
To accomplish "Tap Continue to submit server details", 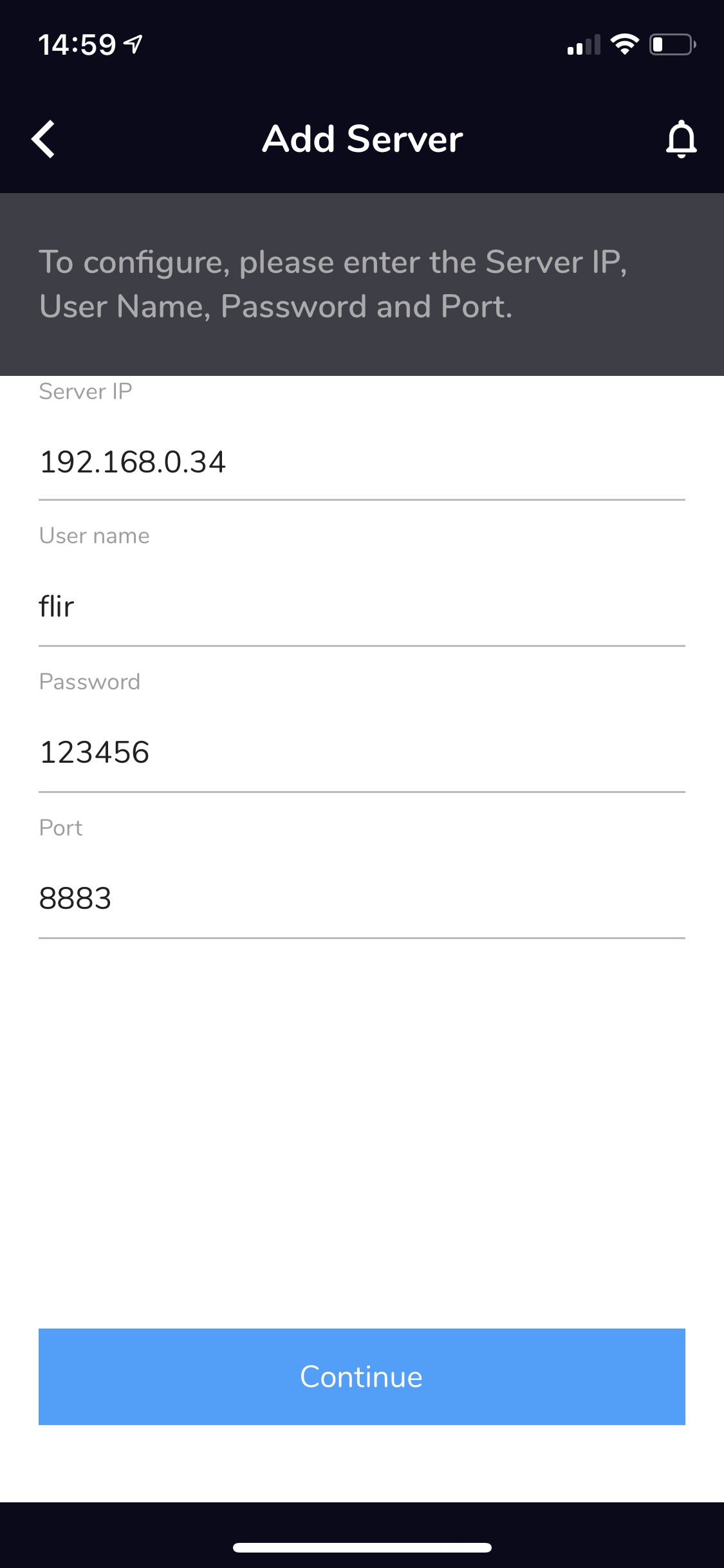I will 362,1376.
